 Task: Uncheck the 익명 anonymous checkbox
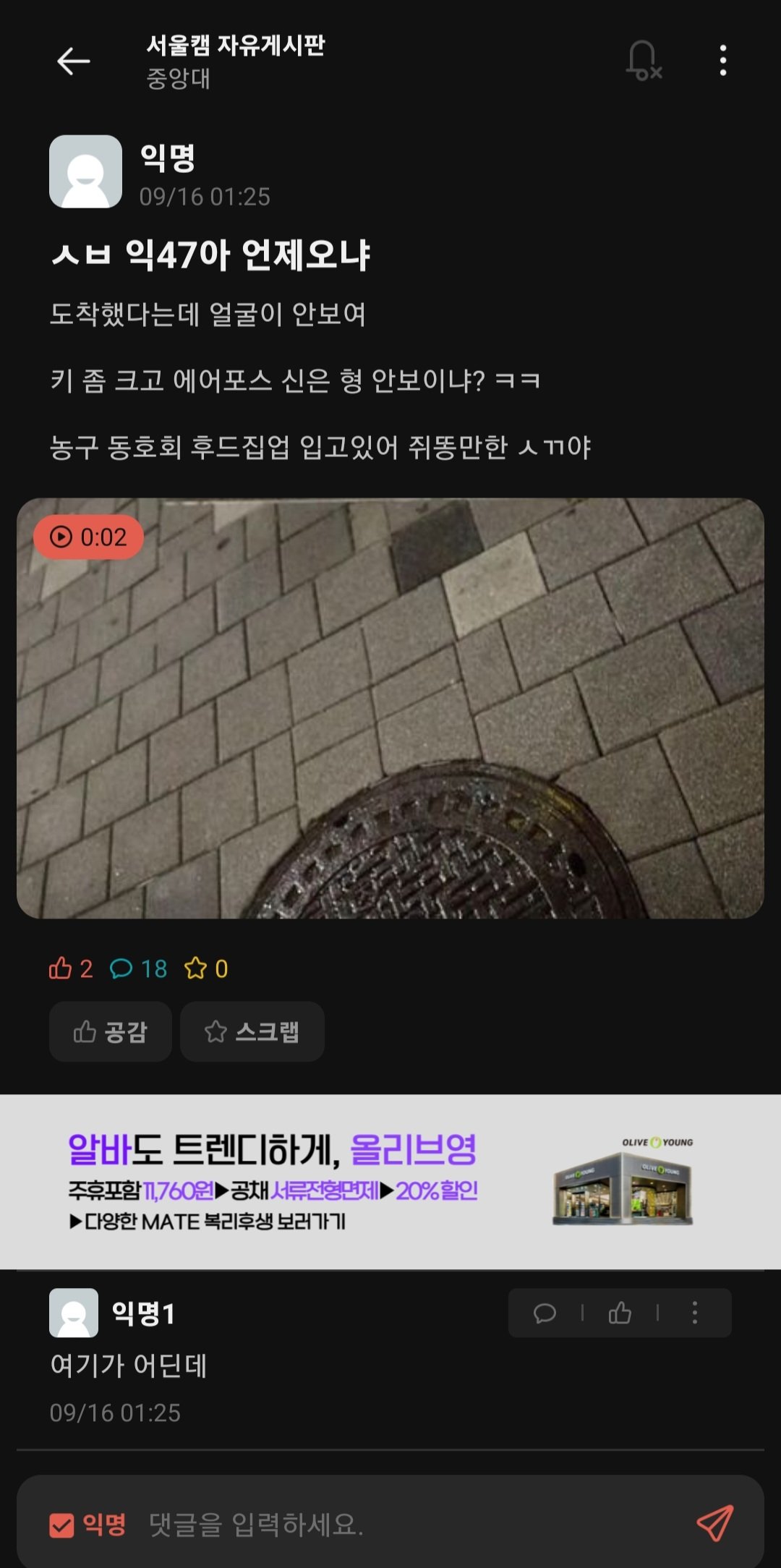61,1525
